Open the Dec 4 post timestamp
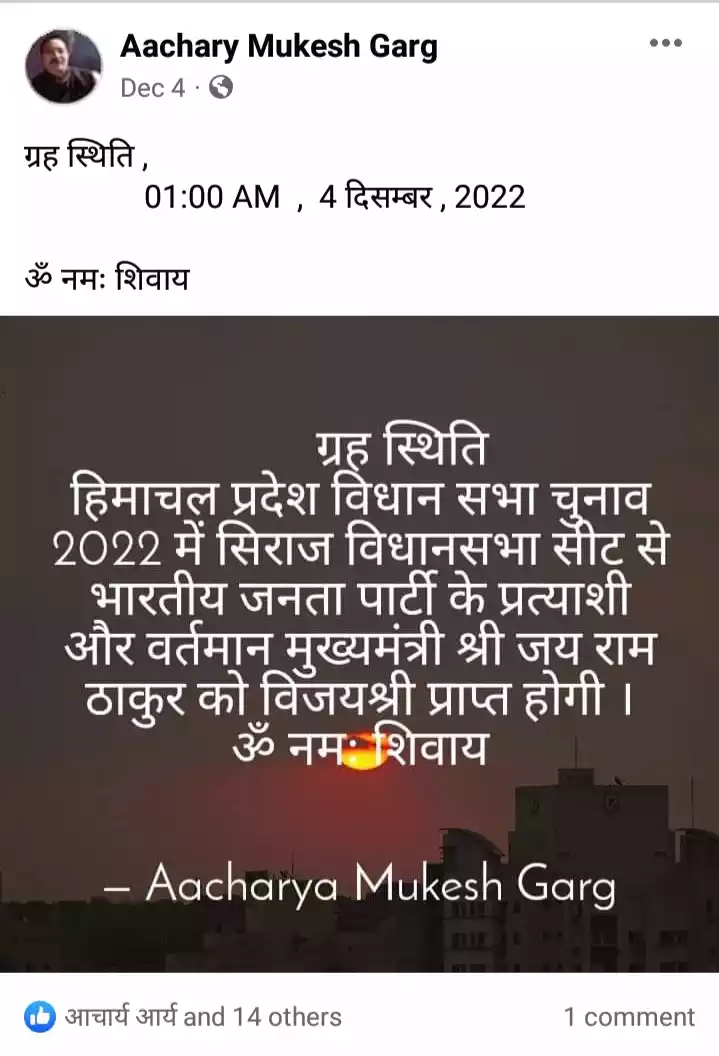 152,88
